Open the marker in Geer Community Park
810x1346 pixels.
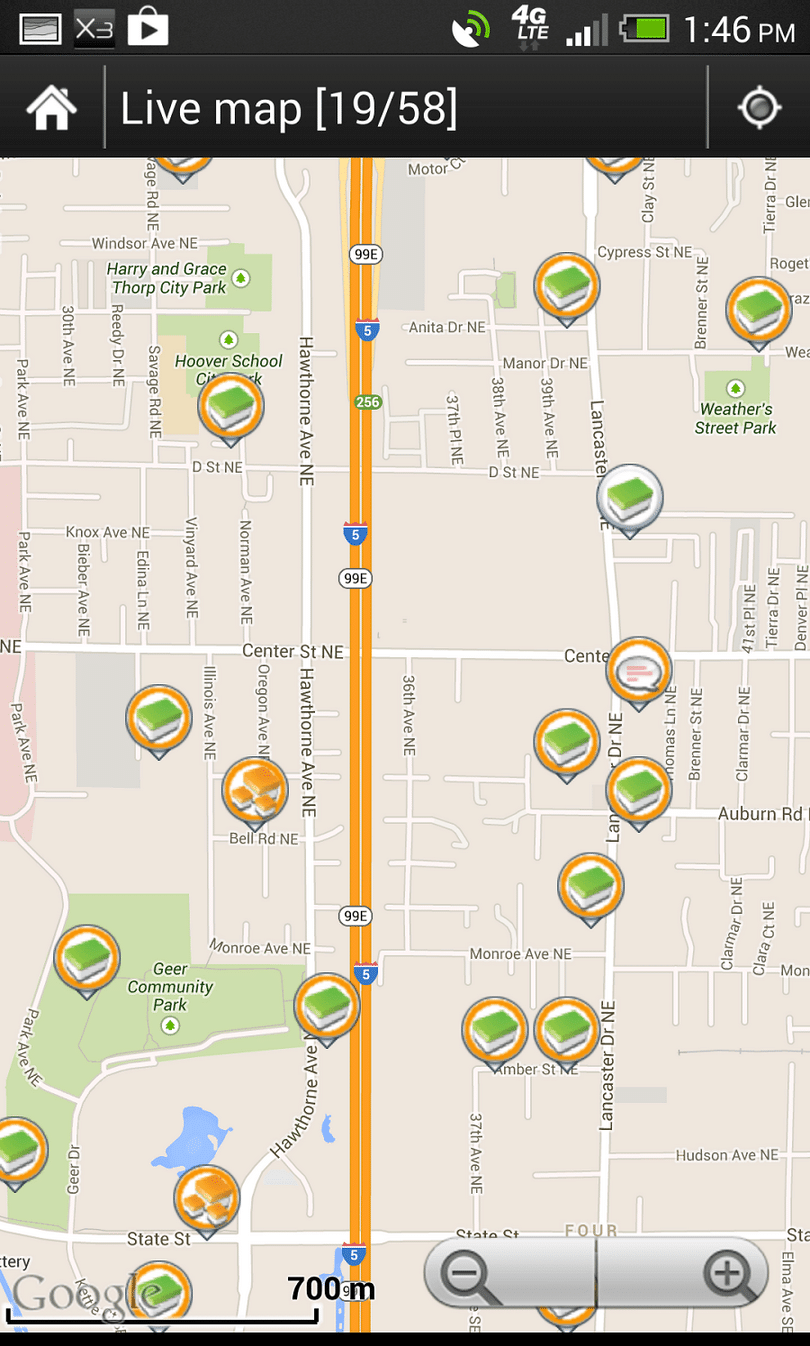click(x=87, y=961)
